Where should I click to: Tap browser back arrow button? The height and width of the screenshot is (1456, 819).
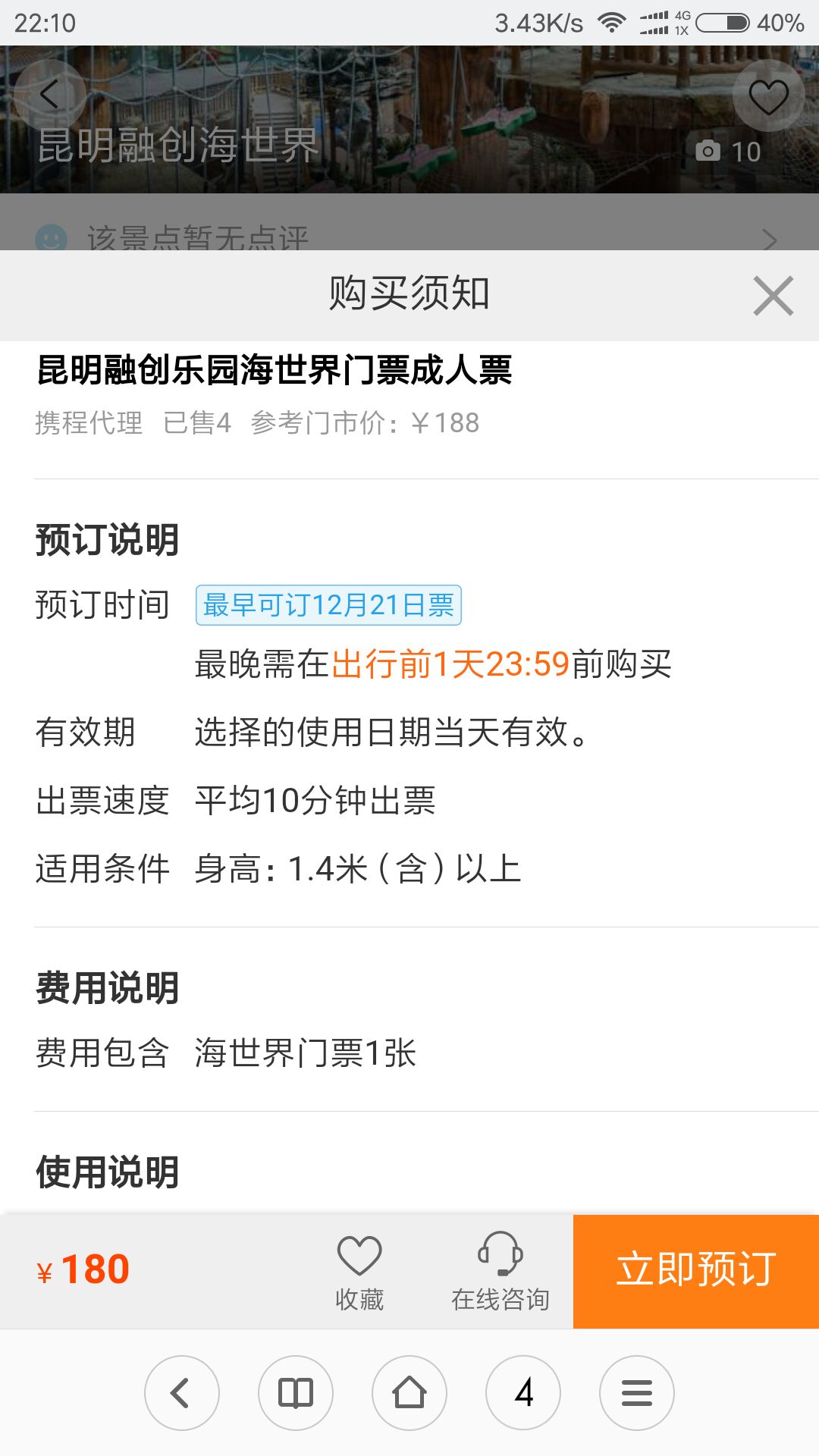click(x=182, y=1393)
